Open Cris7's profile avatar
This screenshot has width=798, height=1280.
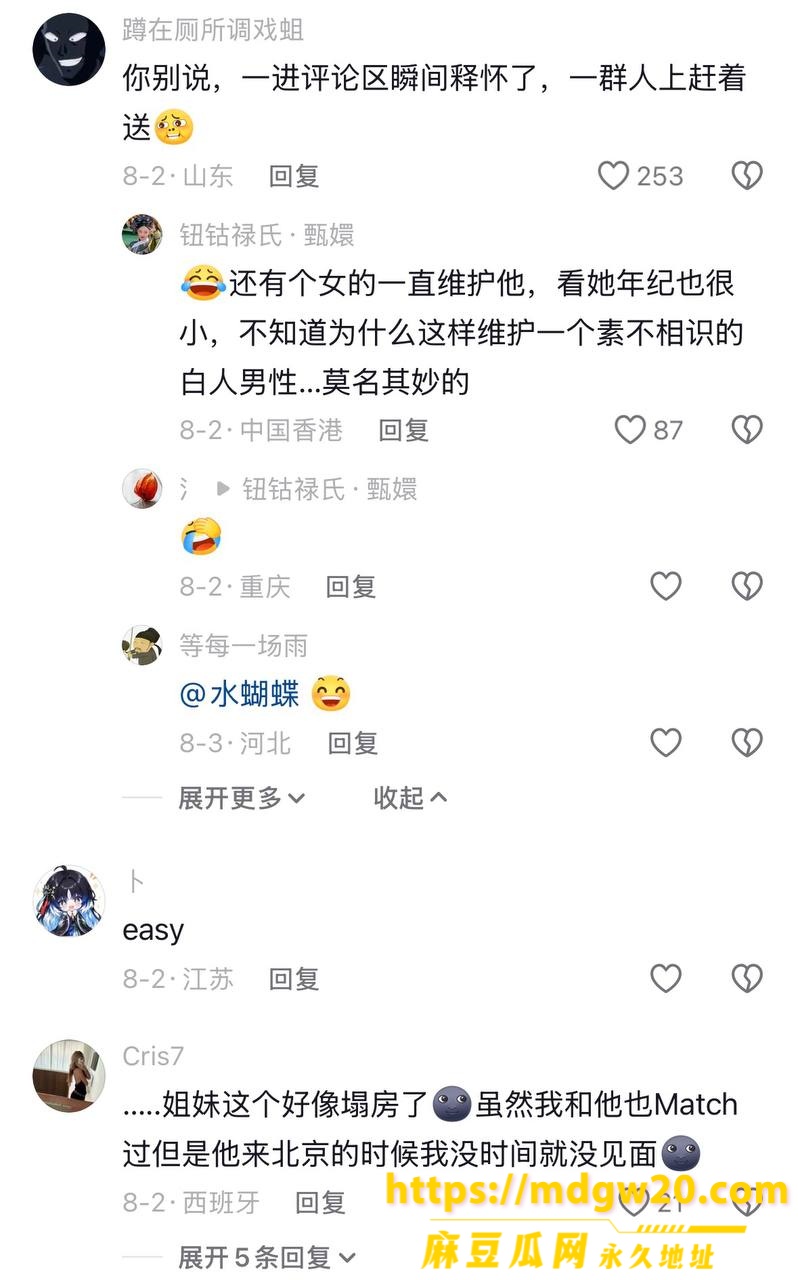coord(69,1076)
